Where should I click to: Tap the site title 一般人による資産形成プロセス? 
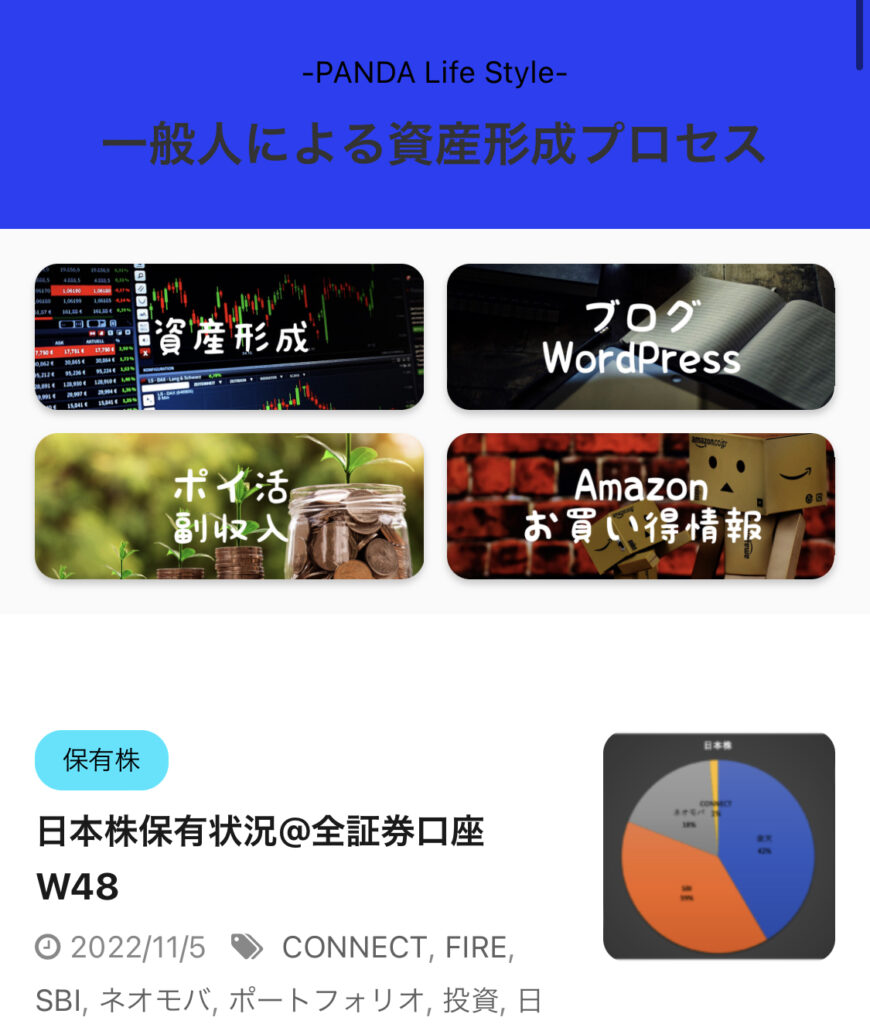pos(434,145)
